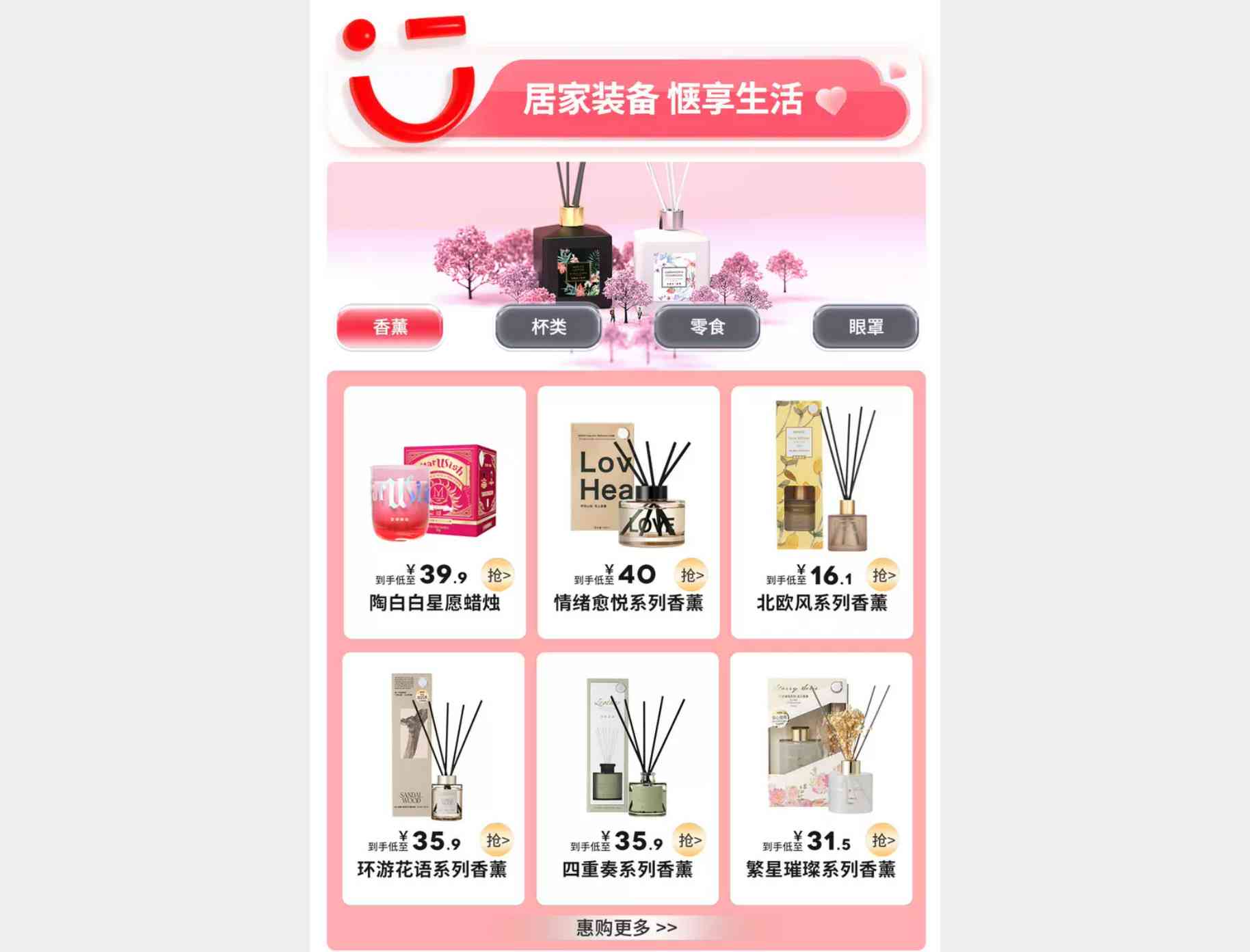This screenshot has height=952, width=1250.
Task: Grab the 繁星璀璨系列香薰 deal via 抢
Action: (882, 840)
